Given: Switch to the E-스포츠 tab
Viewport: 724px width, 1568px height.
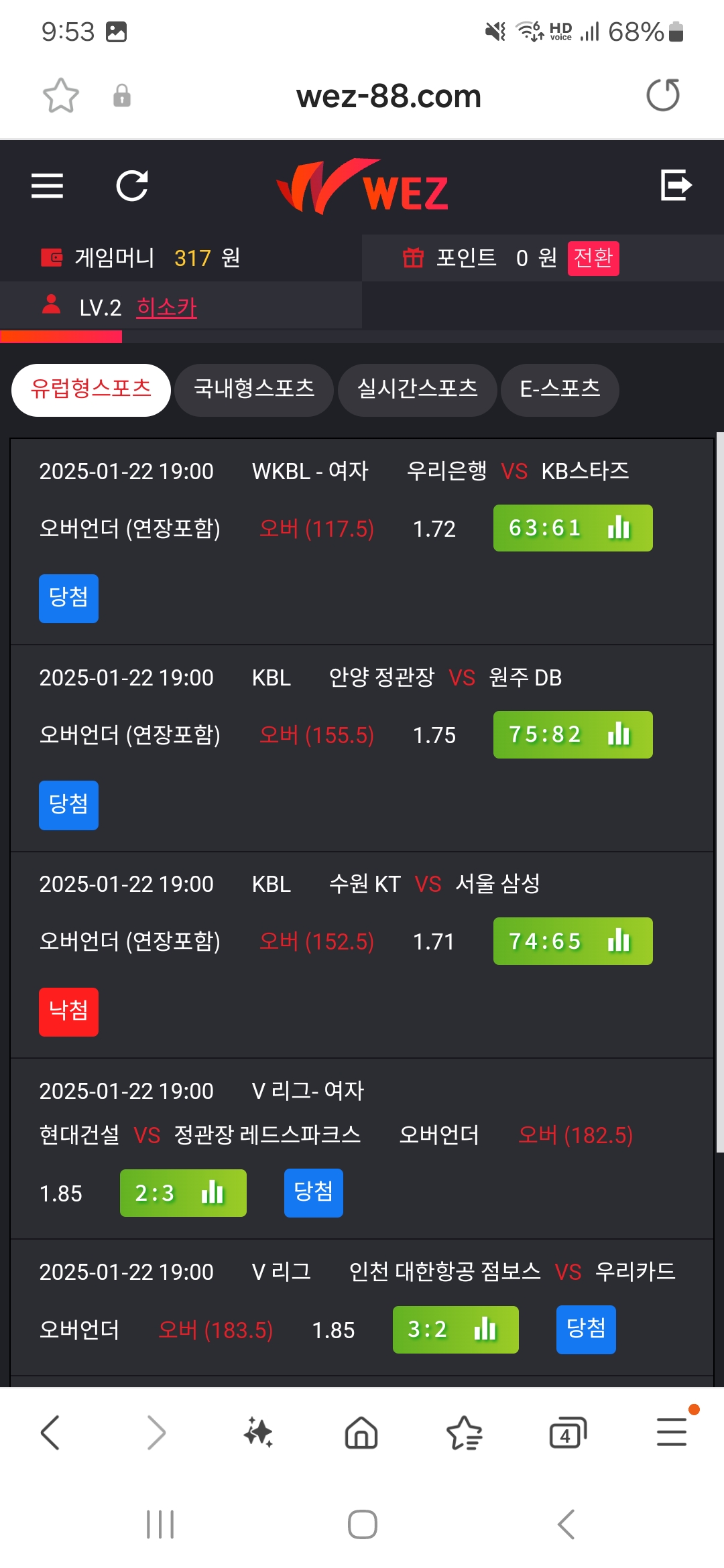Looking at the screenshot, I should [560, 389].
